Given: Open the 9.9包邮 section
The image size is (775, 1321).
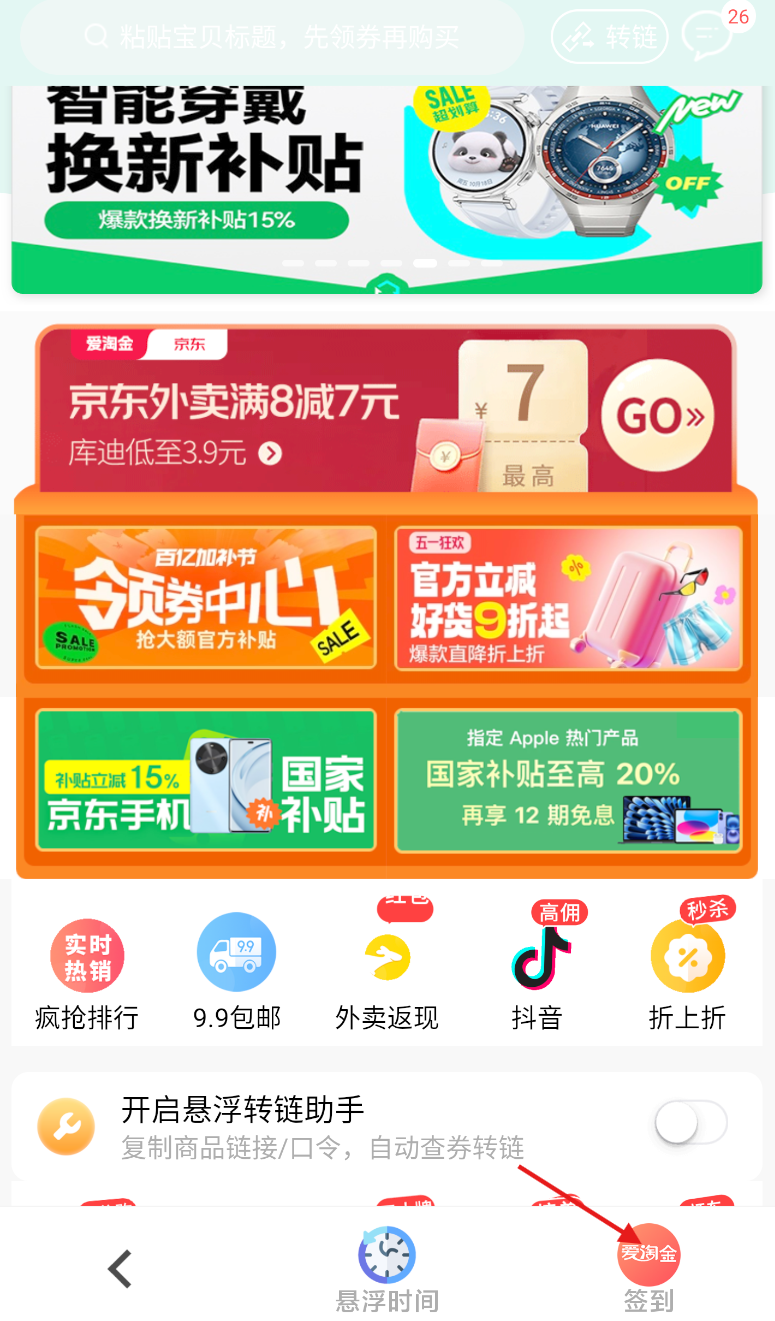Looking at the screenshot, I should (x=237, y=973).
